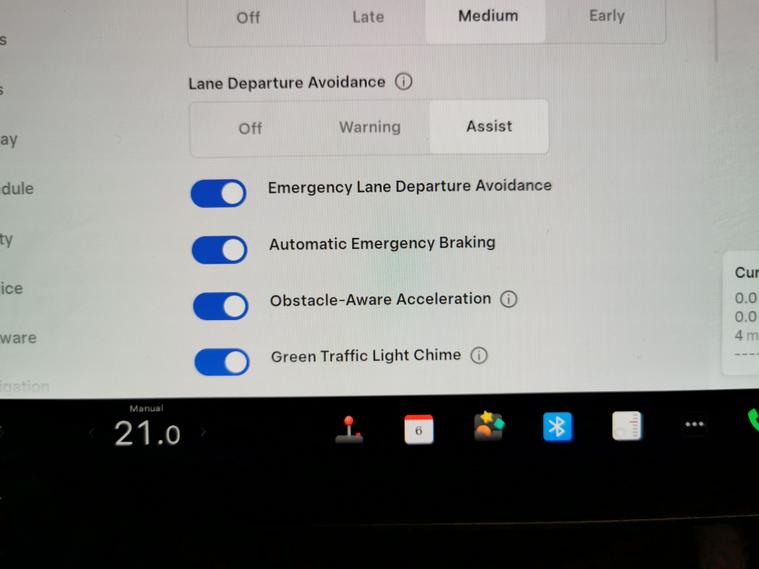Choose the Early warning setting
The height and width of the screenshot is (569, 759).
click(606, 16)
